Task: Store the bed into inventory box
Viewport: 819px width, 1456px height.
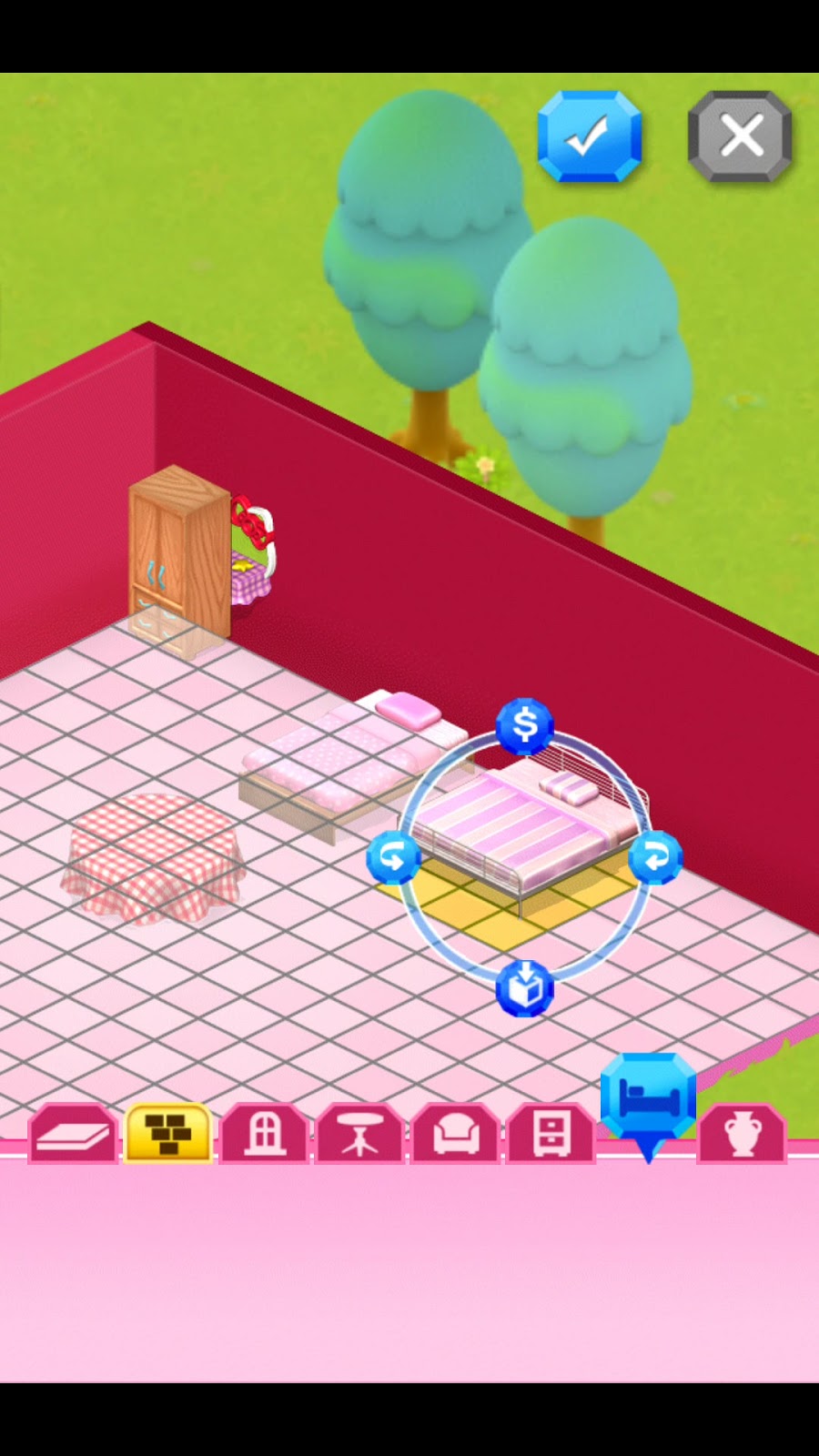Action: pyautogui.click(x=525, y=988)
